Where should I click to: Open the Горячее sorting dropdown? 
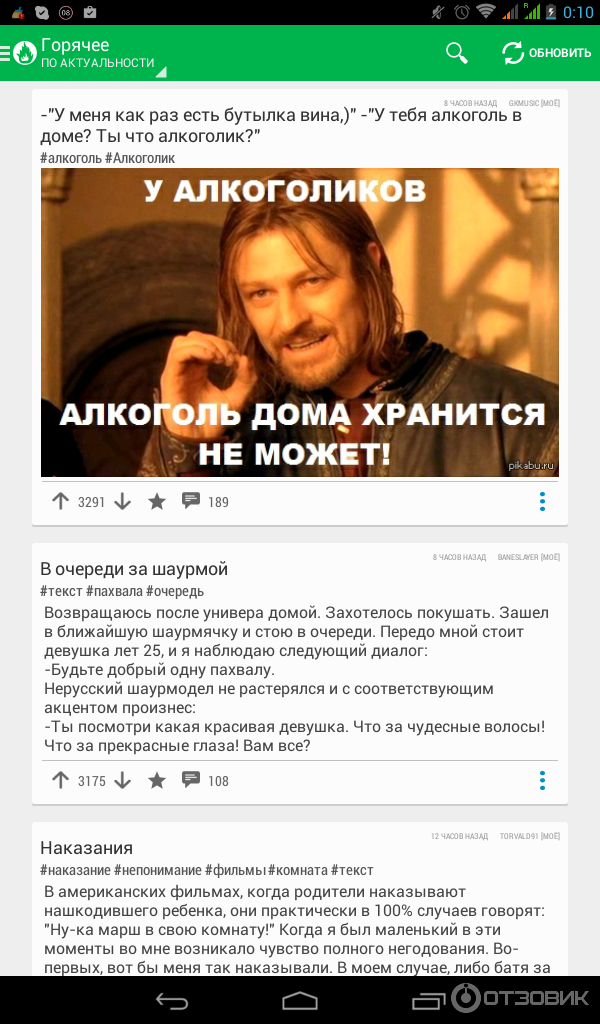click(x=100, y=54)
